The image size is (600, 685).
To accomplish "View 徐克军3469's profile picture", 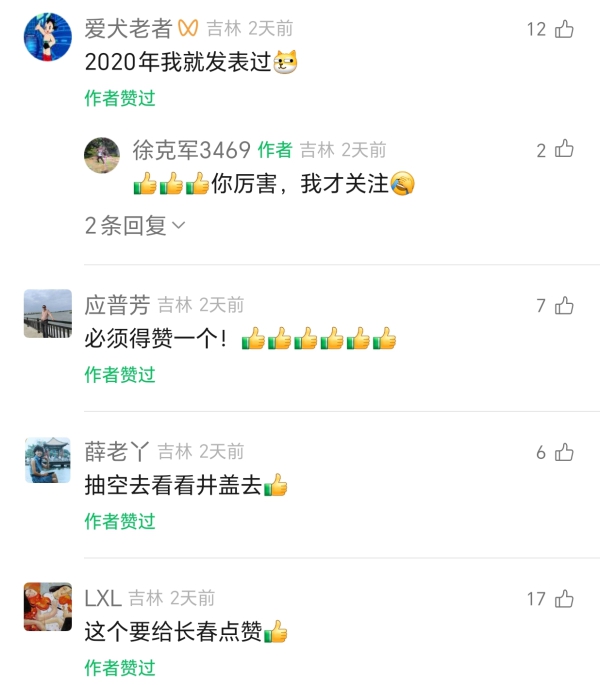I will click(101, 155).
